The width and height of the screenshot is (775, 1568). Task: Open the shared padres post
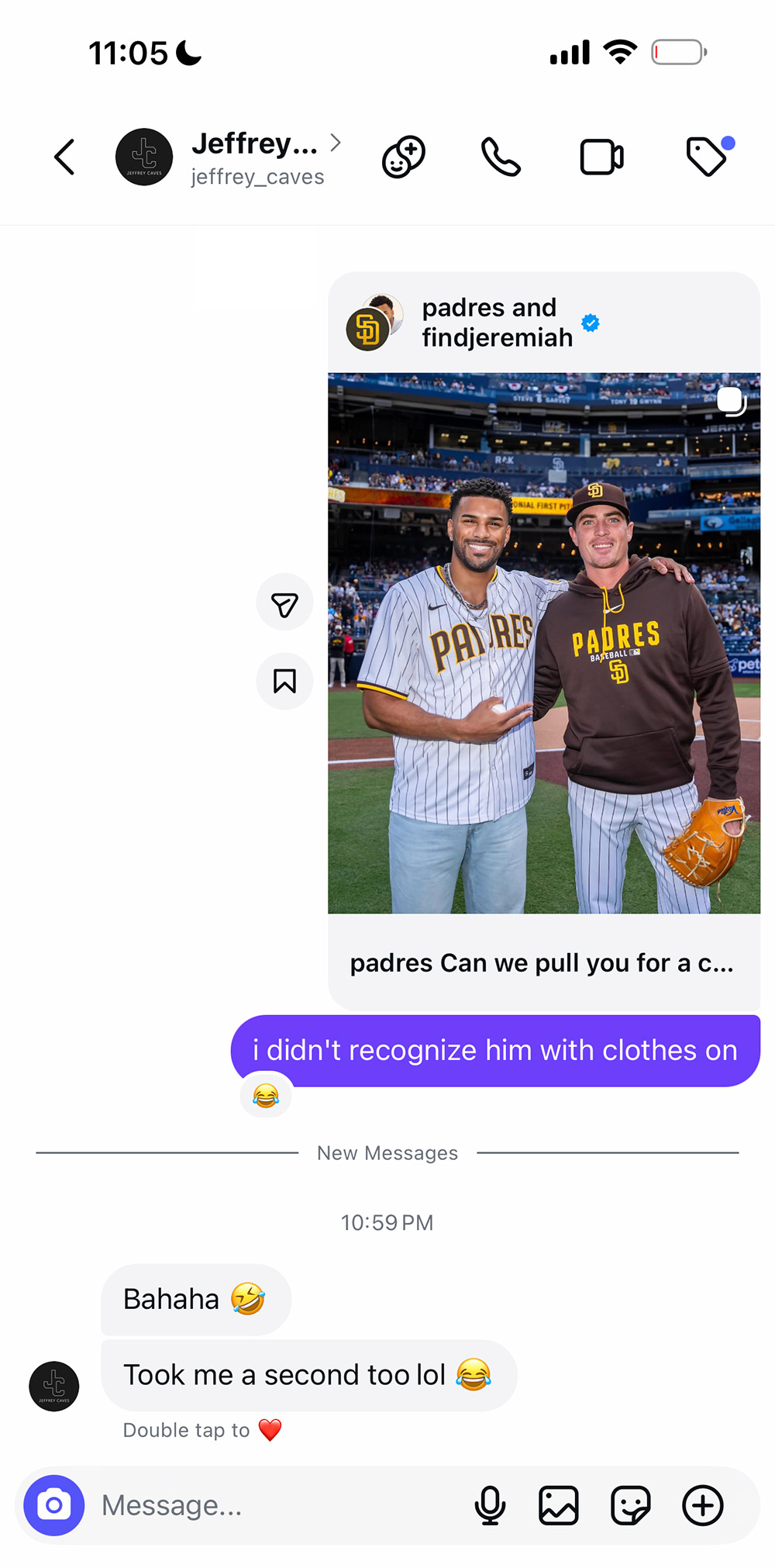click(x=543, y=642)
